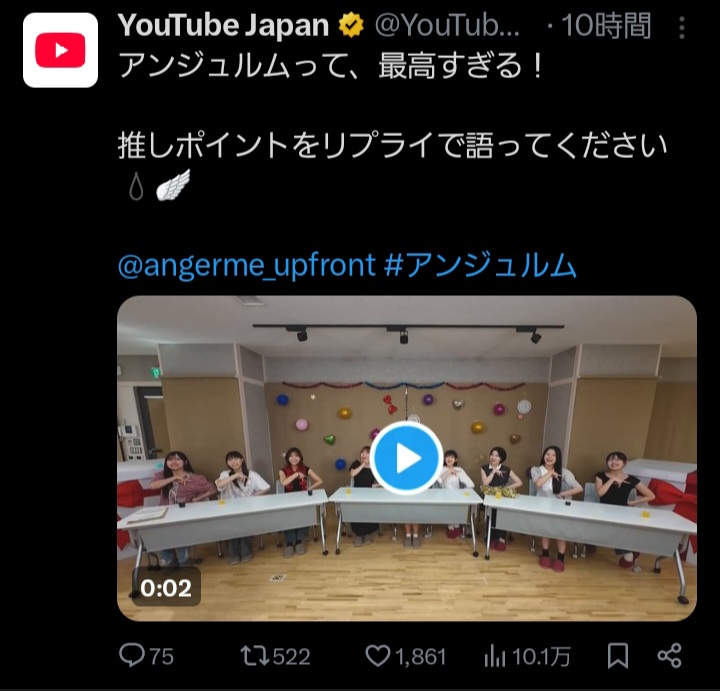Play the attached video

click(x=406, y=458)
